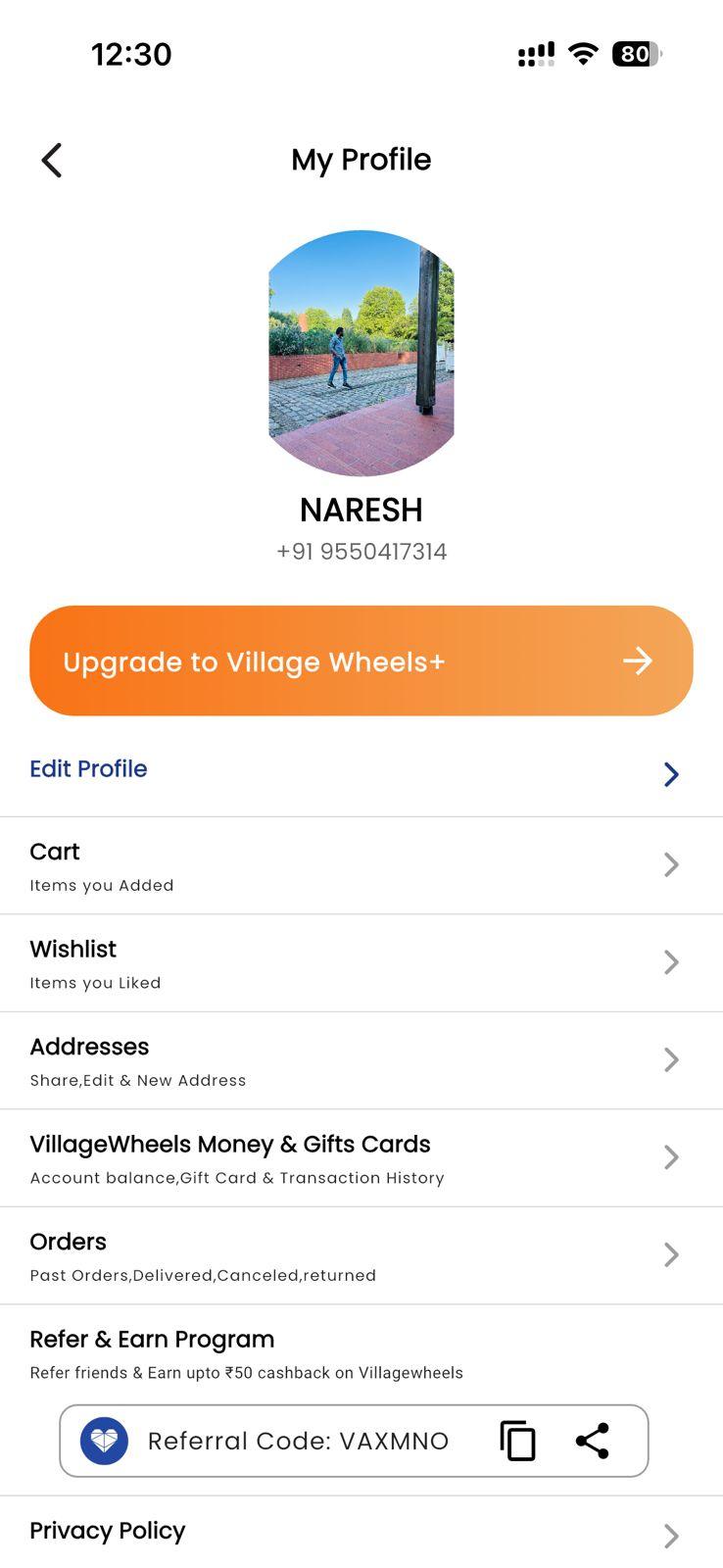Viewport: 723px width, 1568px height.
Task: Go back using the top-left arrow
Action: coord(52,160)
